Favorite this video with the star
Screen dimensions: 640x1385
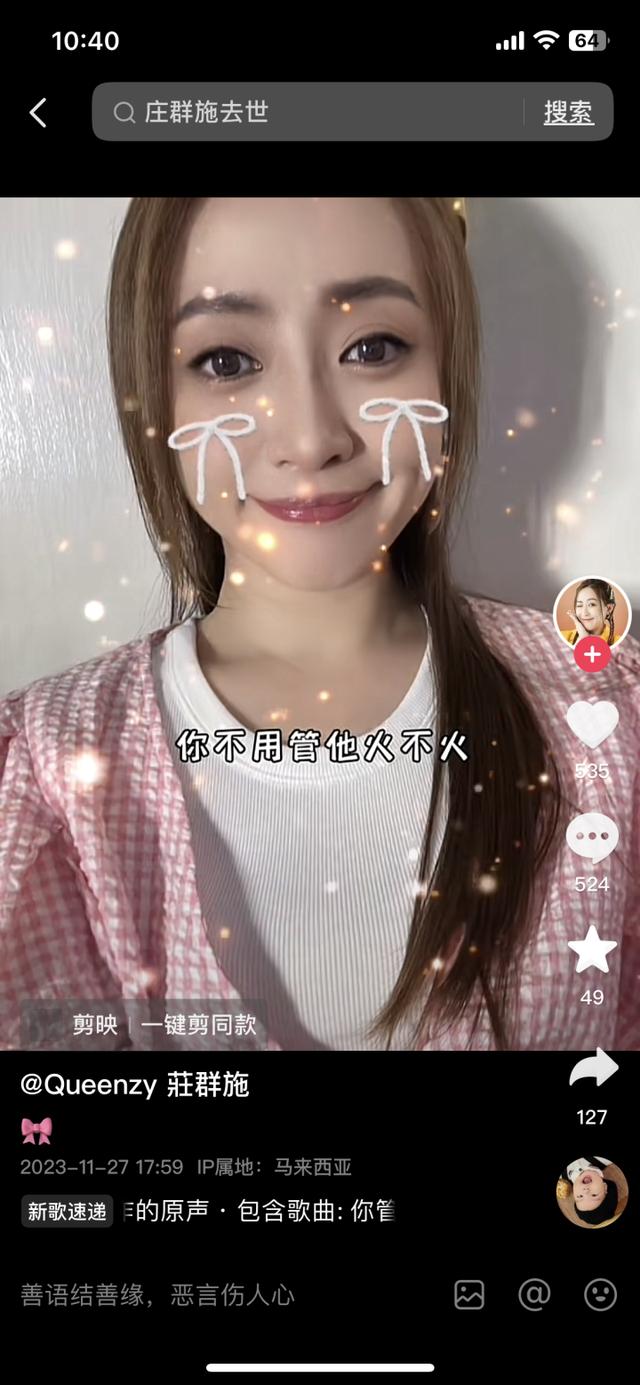pos(592,951)
